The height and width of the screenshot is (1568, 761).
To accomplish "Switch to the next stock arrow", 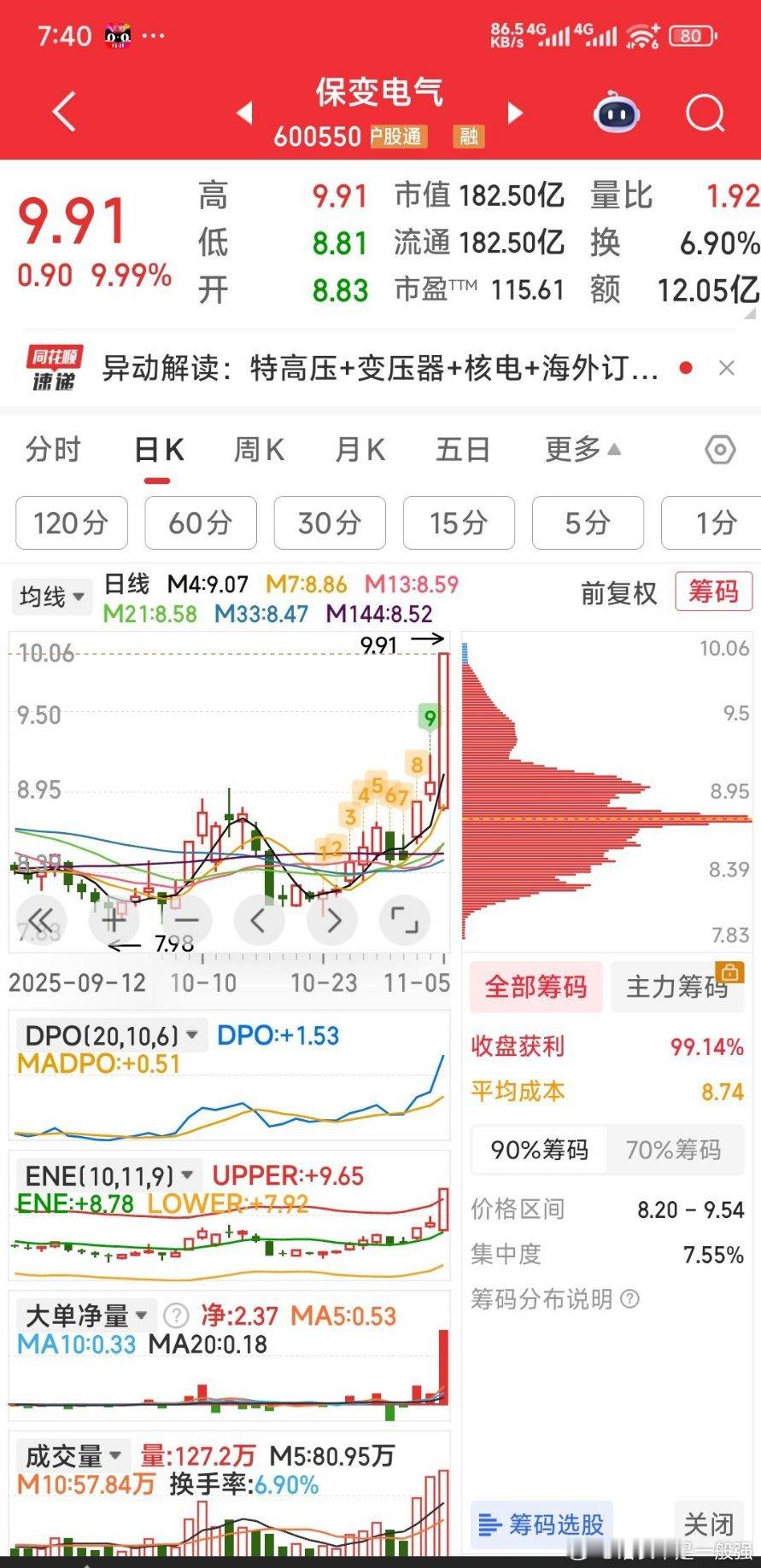I will [514, 113].
